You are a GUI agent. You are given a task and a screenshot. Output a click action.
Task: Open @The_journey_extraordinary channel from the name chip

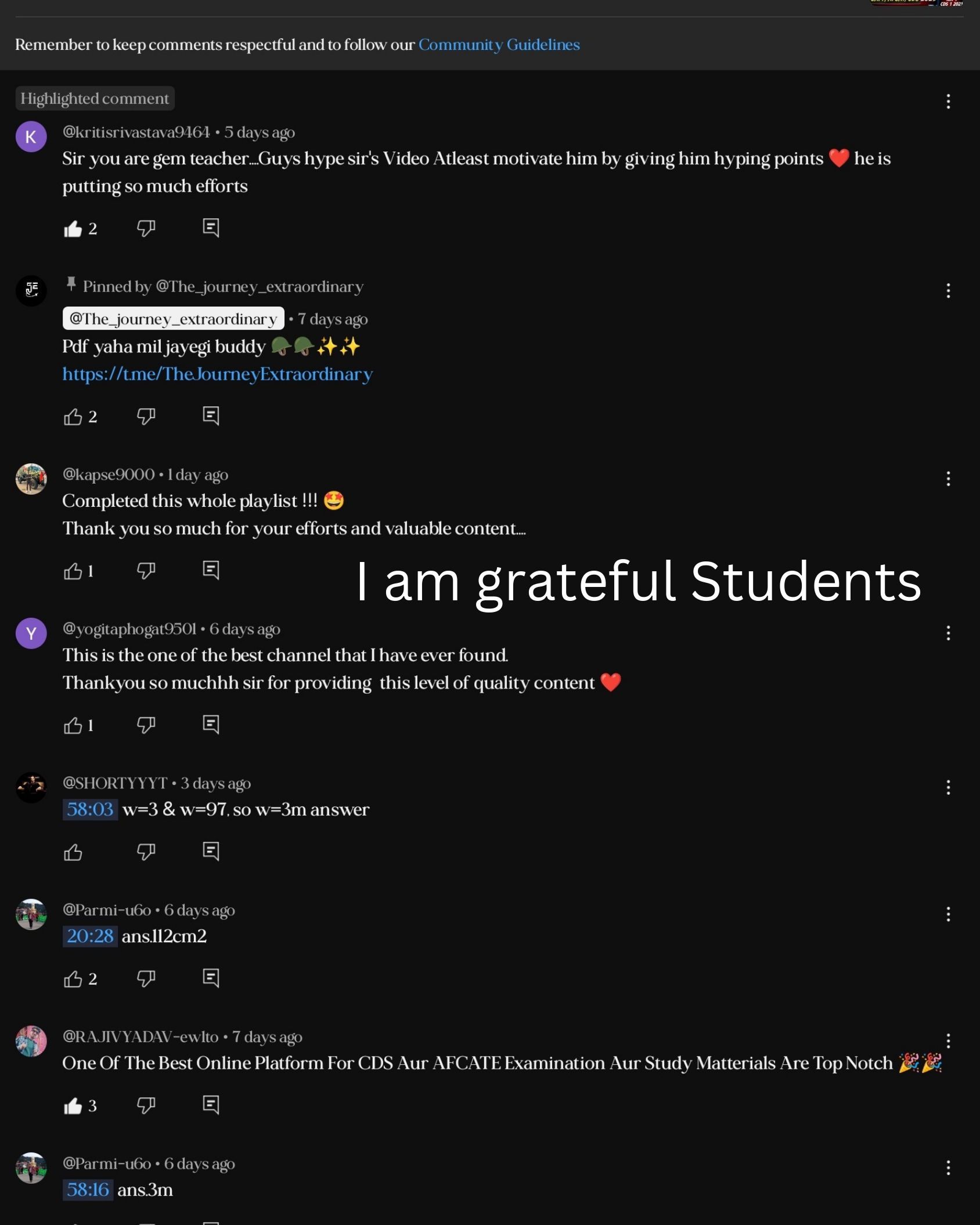pos(173,319)
